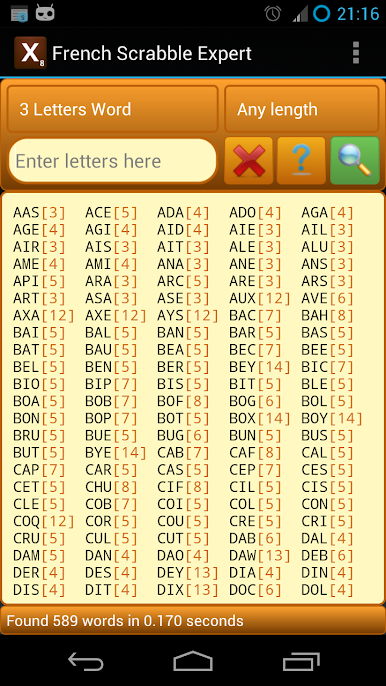Tap the Enter letters here field
This screenshot has width=386, height=686.
pos(112,161)
